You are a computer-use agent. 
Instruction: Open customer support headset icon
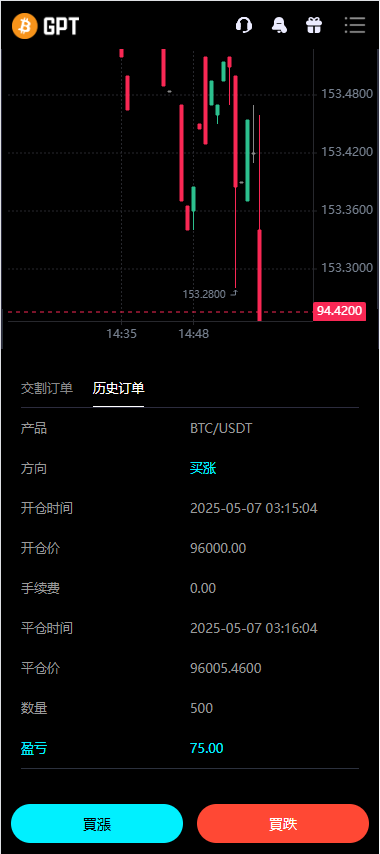click(244, 25)
